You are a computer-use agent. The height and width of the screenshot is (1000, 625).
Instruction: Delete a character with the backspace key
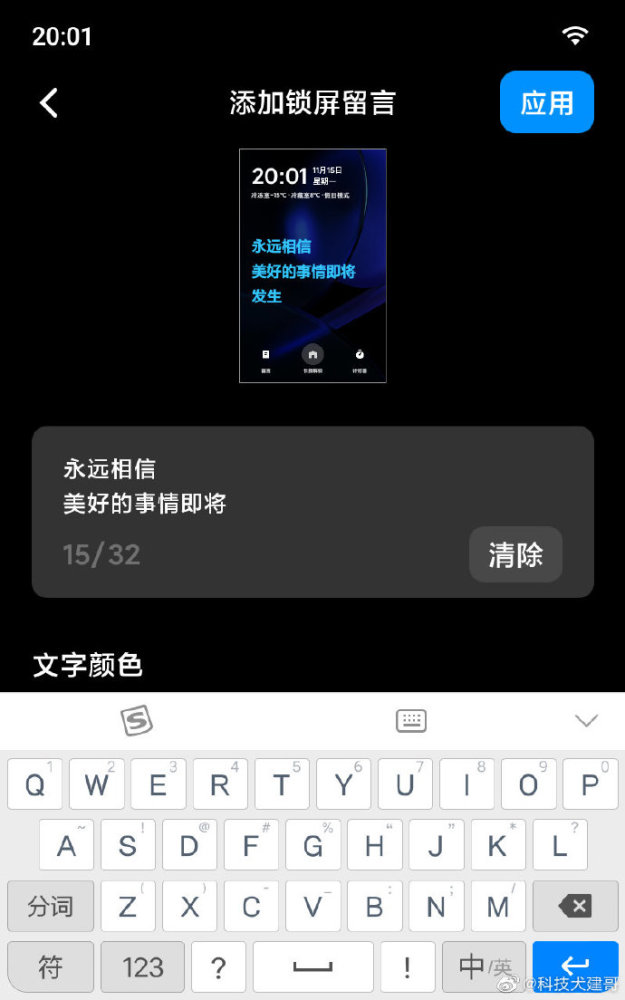tap(575, 906)
